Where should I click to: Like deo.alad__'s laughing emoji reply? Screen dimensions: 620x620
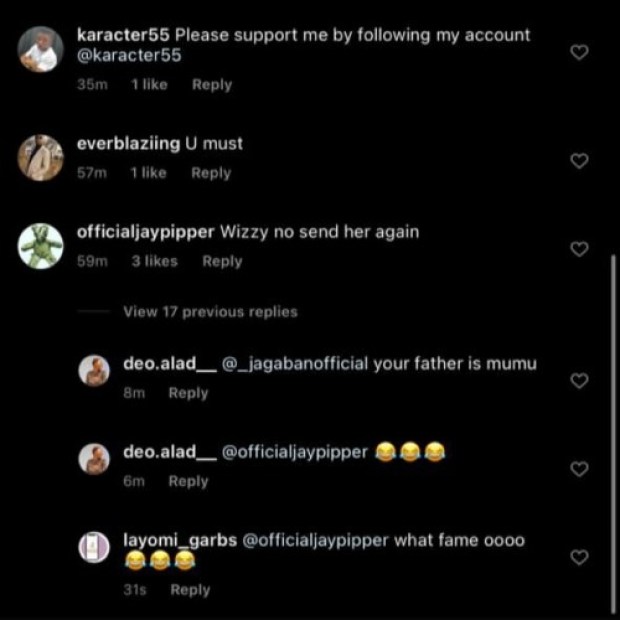click(x=579, y=469)
